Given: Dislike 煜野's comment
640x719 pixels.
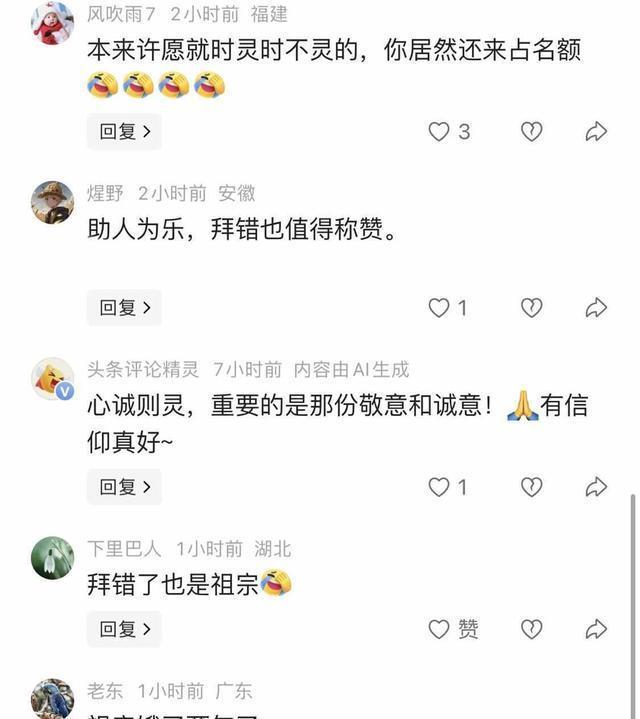Looking at the screenshot, I should pos(531,308).
